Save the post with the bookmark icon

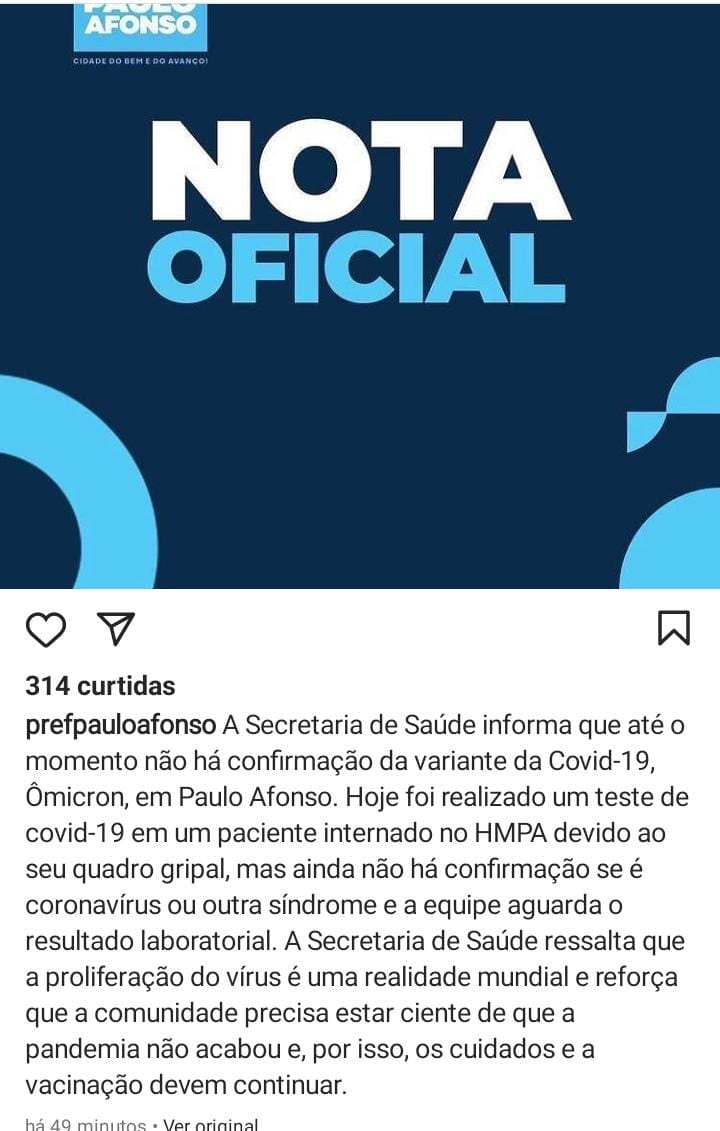673,628
